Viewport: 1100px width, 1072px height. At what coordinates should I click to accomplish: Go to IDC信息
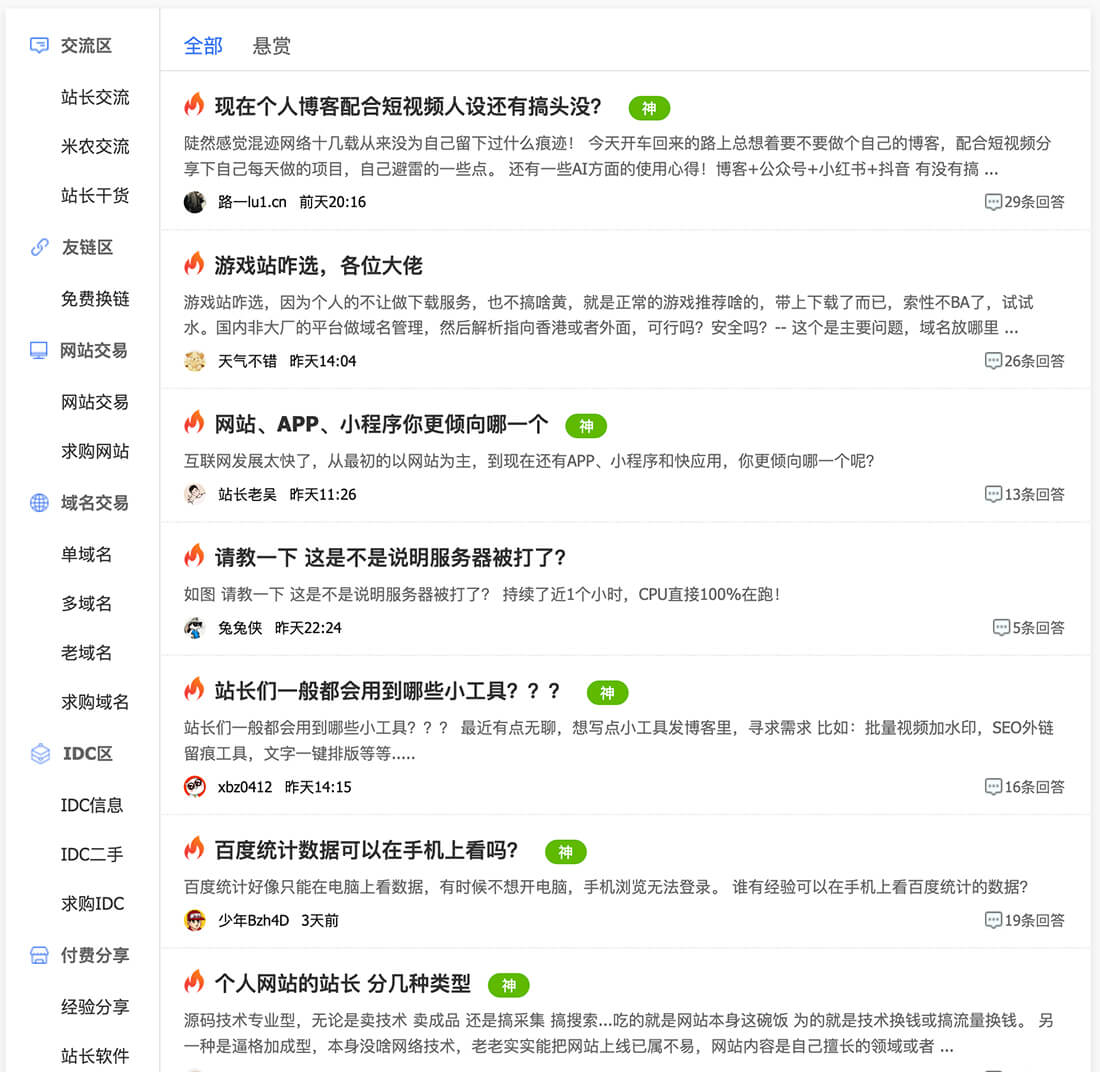[x=92, y=805]
